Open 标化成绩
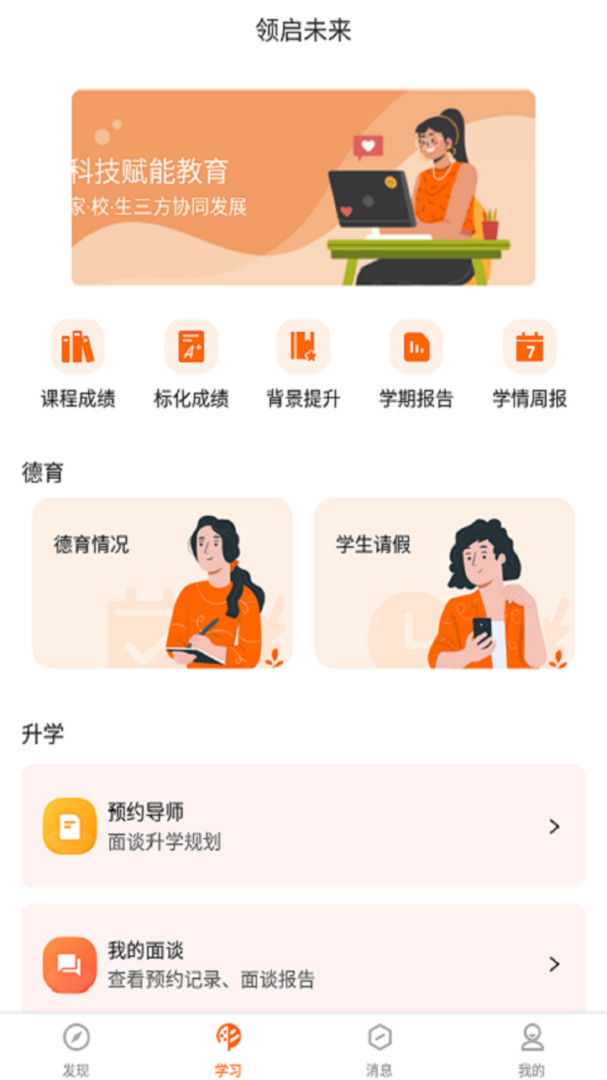Screen dimensions: 607x1080 [191, 364]
